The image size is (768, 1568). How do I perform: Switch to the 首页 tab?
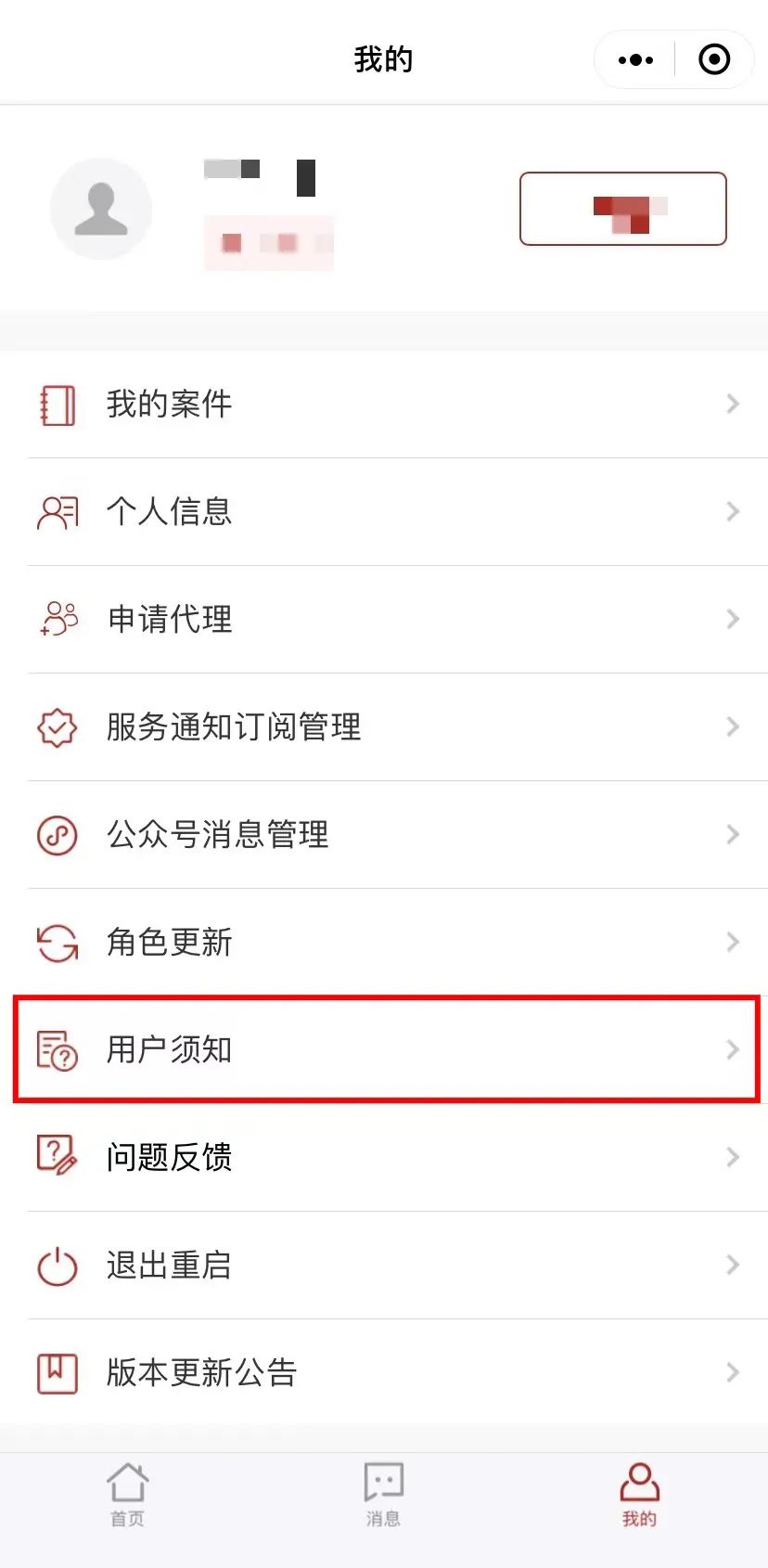tap(127, 1494)
